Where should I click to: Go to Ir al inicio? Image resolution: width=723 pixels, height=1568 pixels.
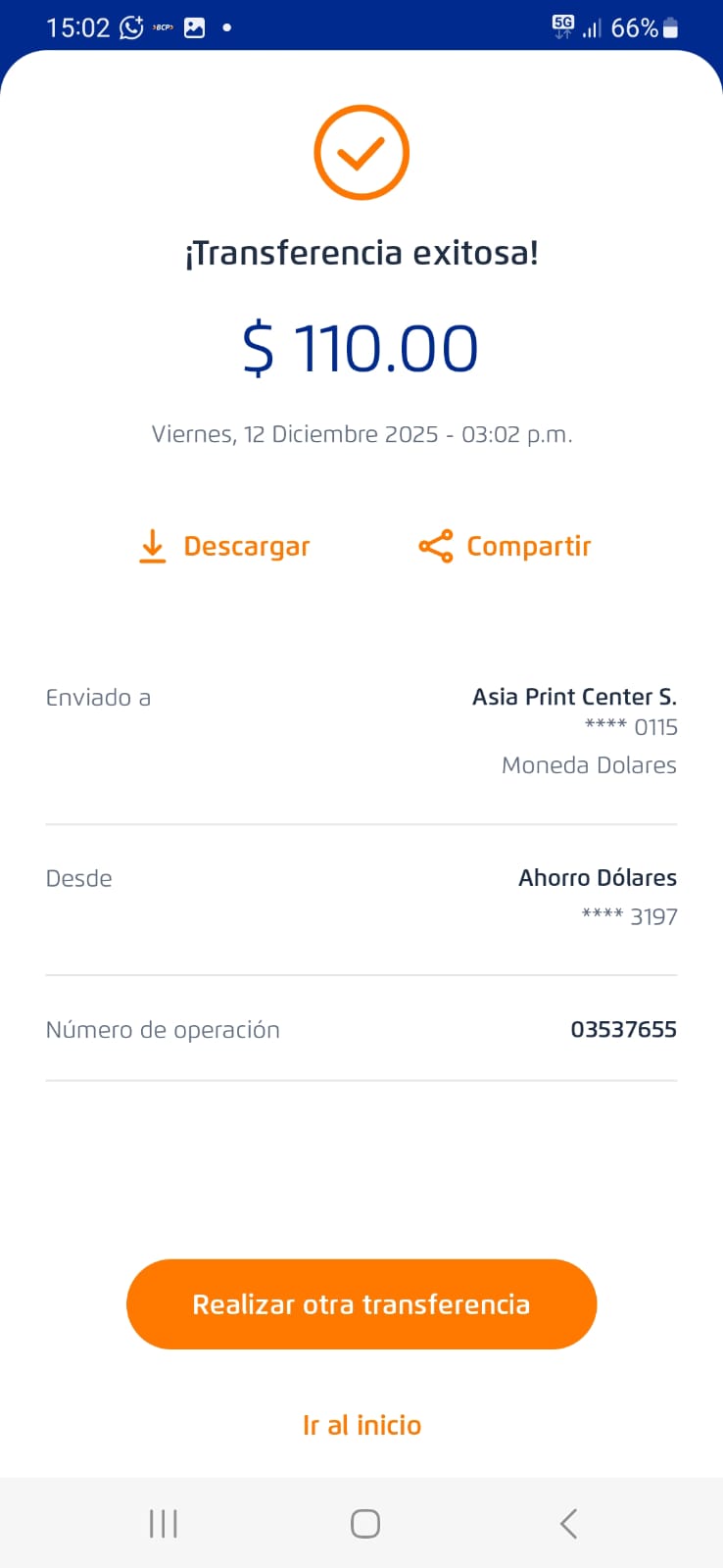coord(361,1425)
